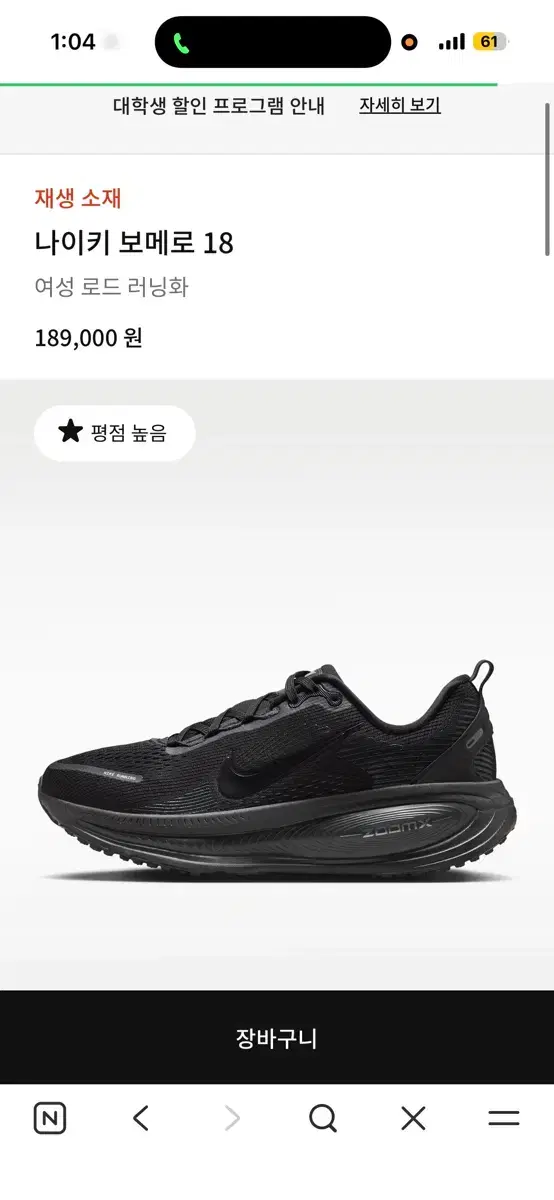
Task: Open the browser search icon
Action: (x=323, y=1118)
